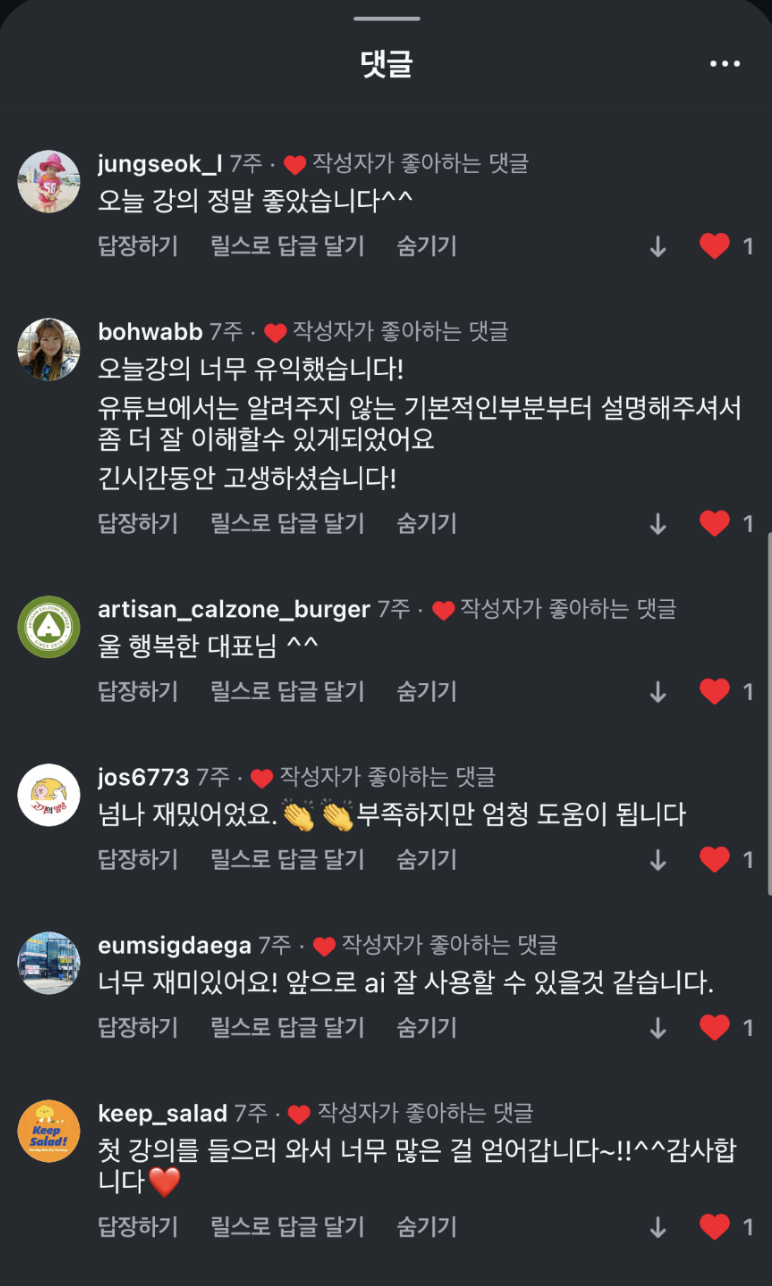Open bohwabb's profile picture
Image resolution: width=772 pixels, height=1286 pixels.
pos(49,349)
